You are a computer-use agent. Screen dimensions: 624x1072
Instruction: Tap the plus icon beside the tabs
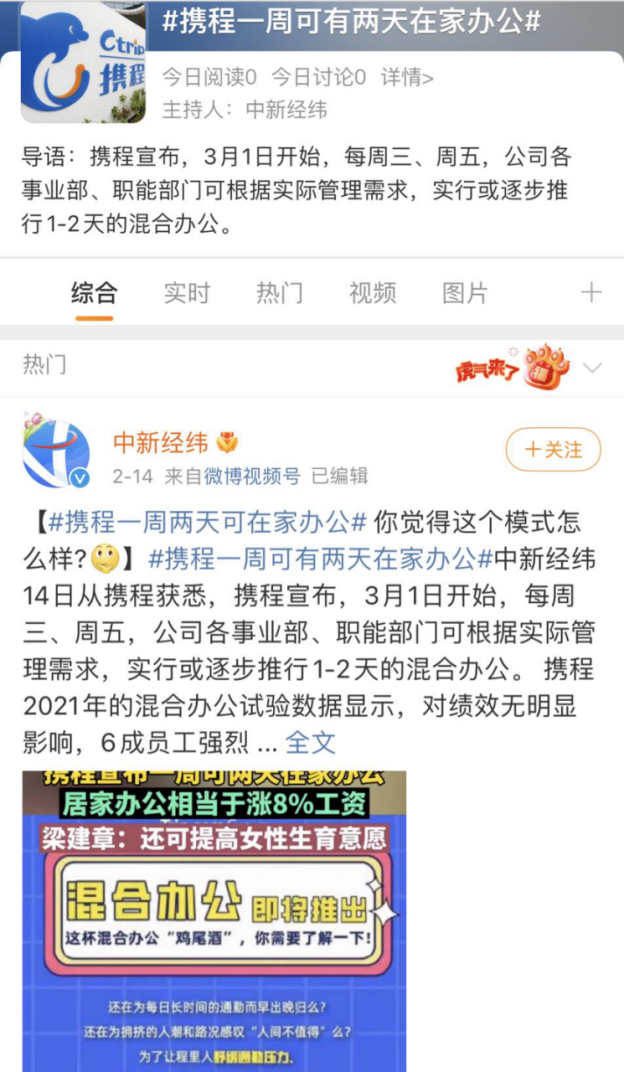point(591,292)
